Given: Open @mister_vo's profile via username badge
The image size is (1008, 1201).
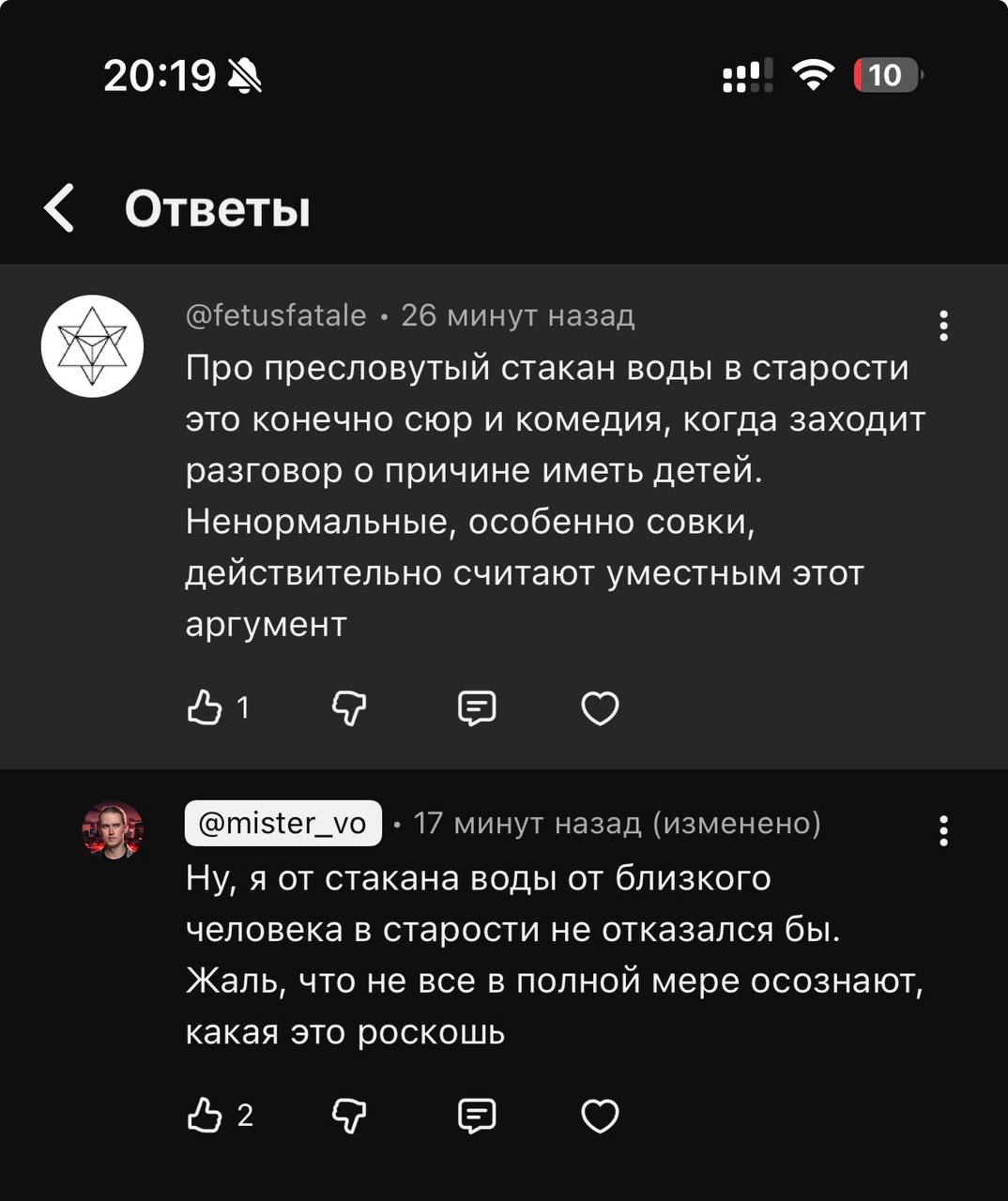Looking at the screenshot, I should click(282, 824).
